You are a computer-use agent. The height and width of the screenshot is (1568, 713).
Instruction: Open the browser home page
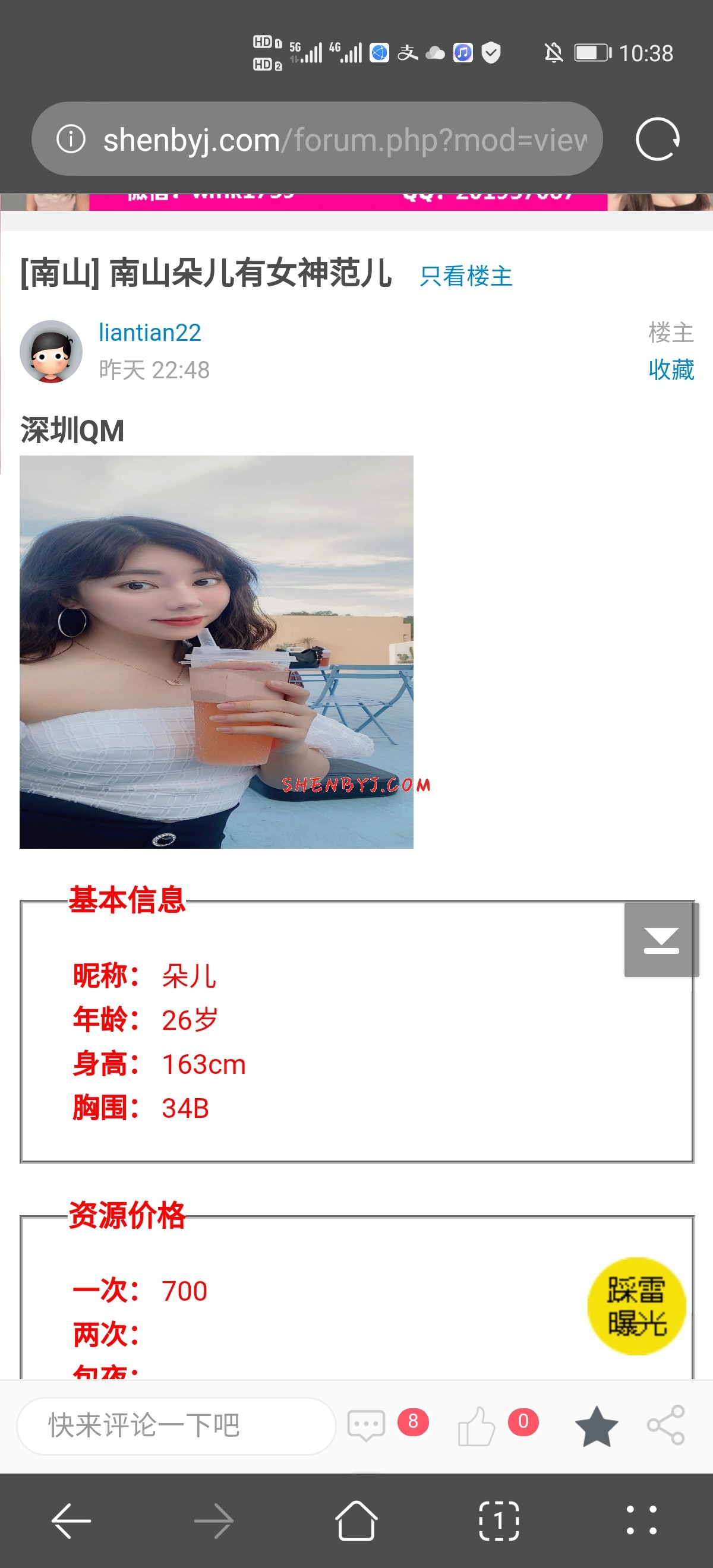pos(356,1520)
